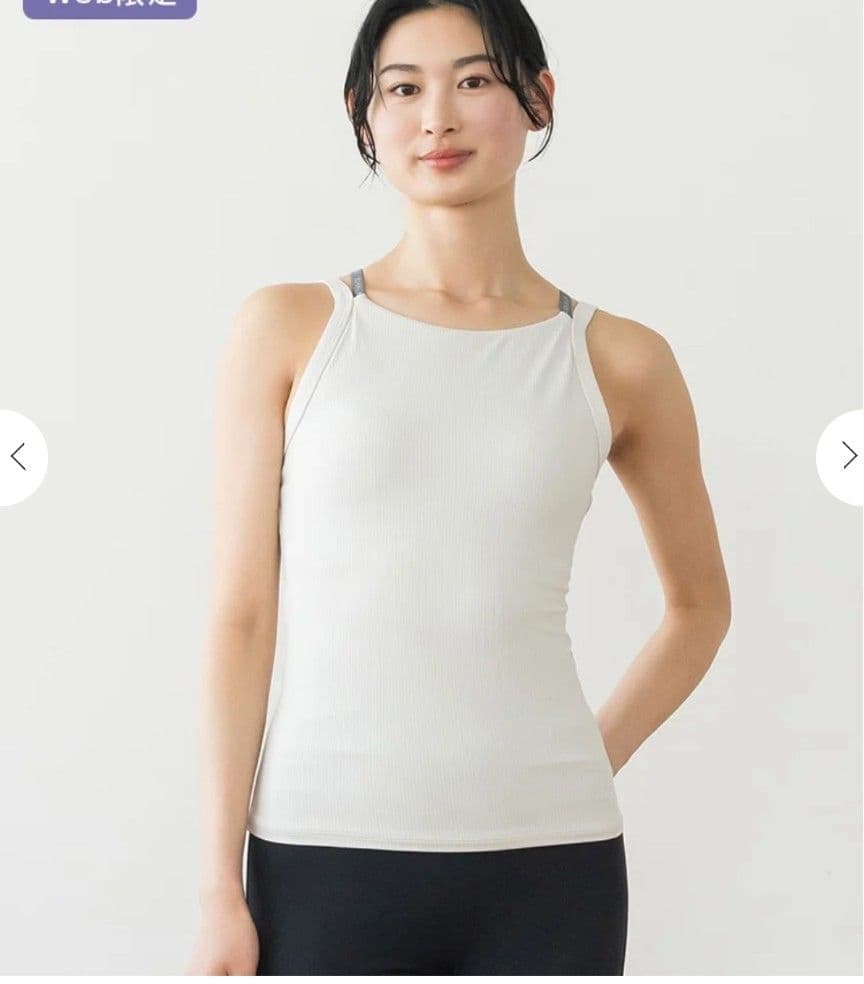Show the next product image

[x=846, y=457]
